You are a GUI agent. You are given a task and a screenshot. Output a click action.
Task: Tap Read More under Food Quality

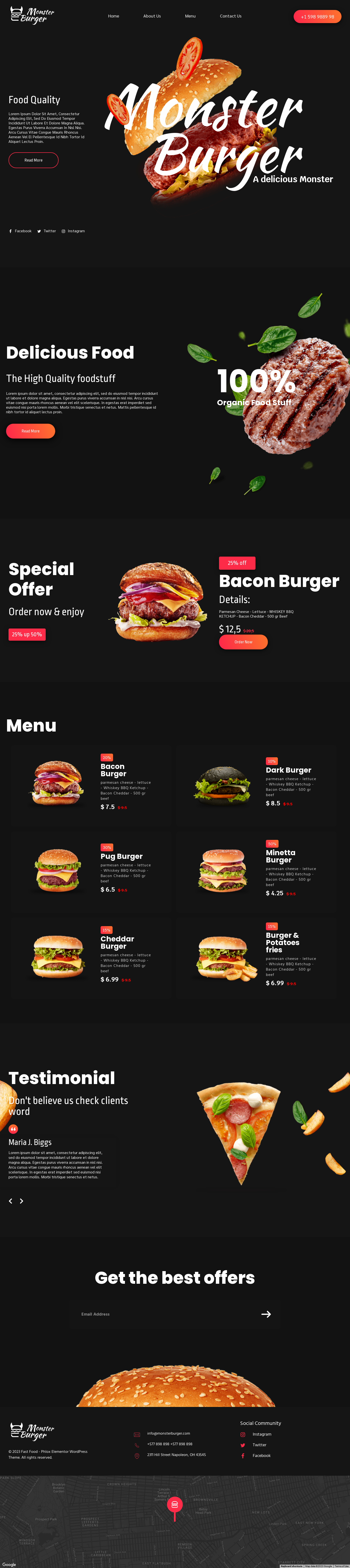[34, 160]
